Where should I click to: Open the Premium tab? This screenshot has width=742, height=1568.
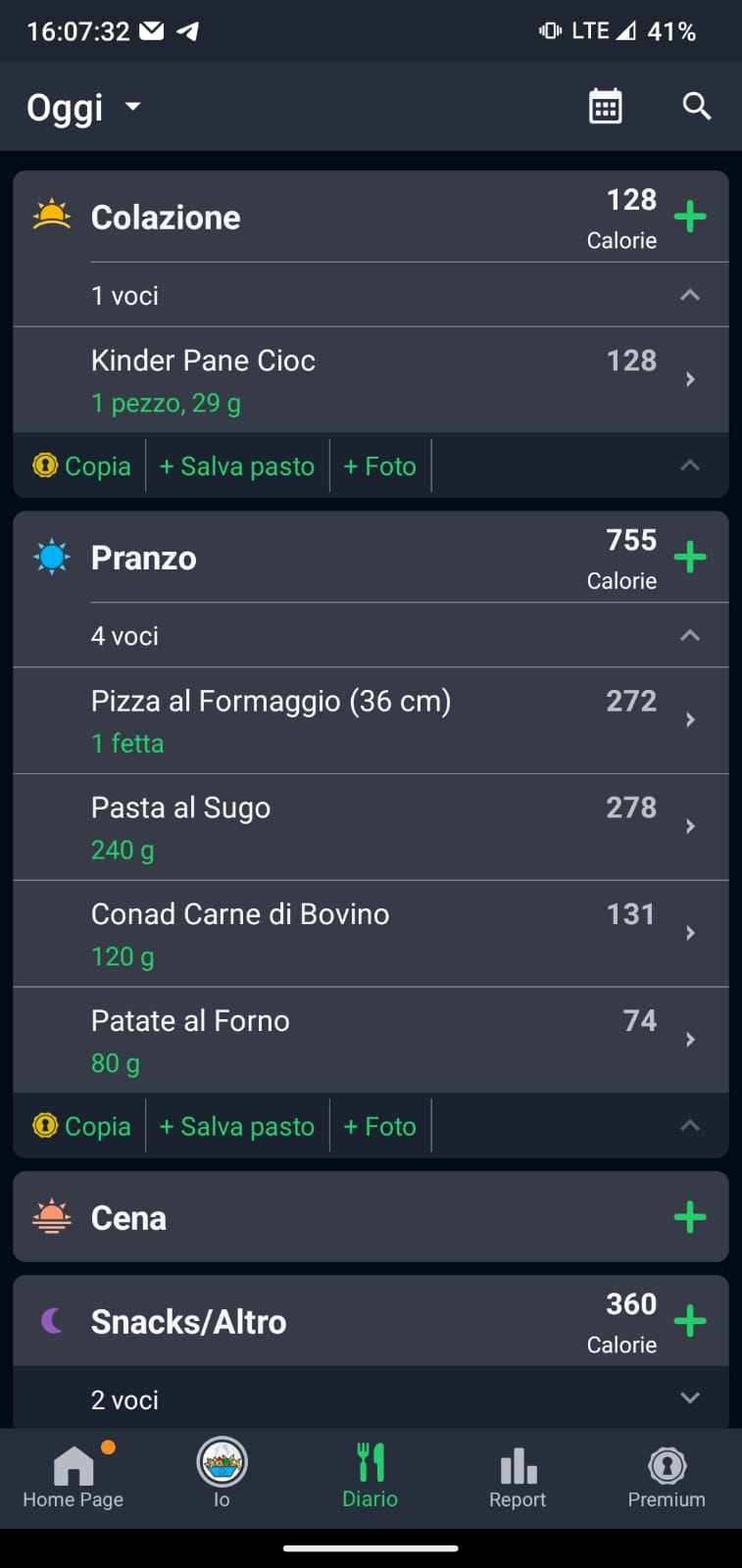[667, 1477]
